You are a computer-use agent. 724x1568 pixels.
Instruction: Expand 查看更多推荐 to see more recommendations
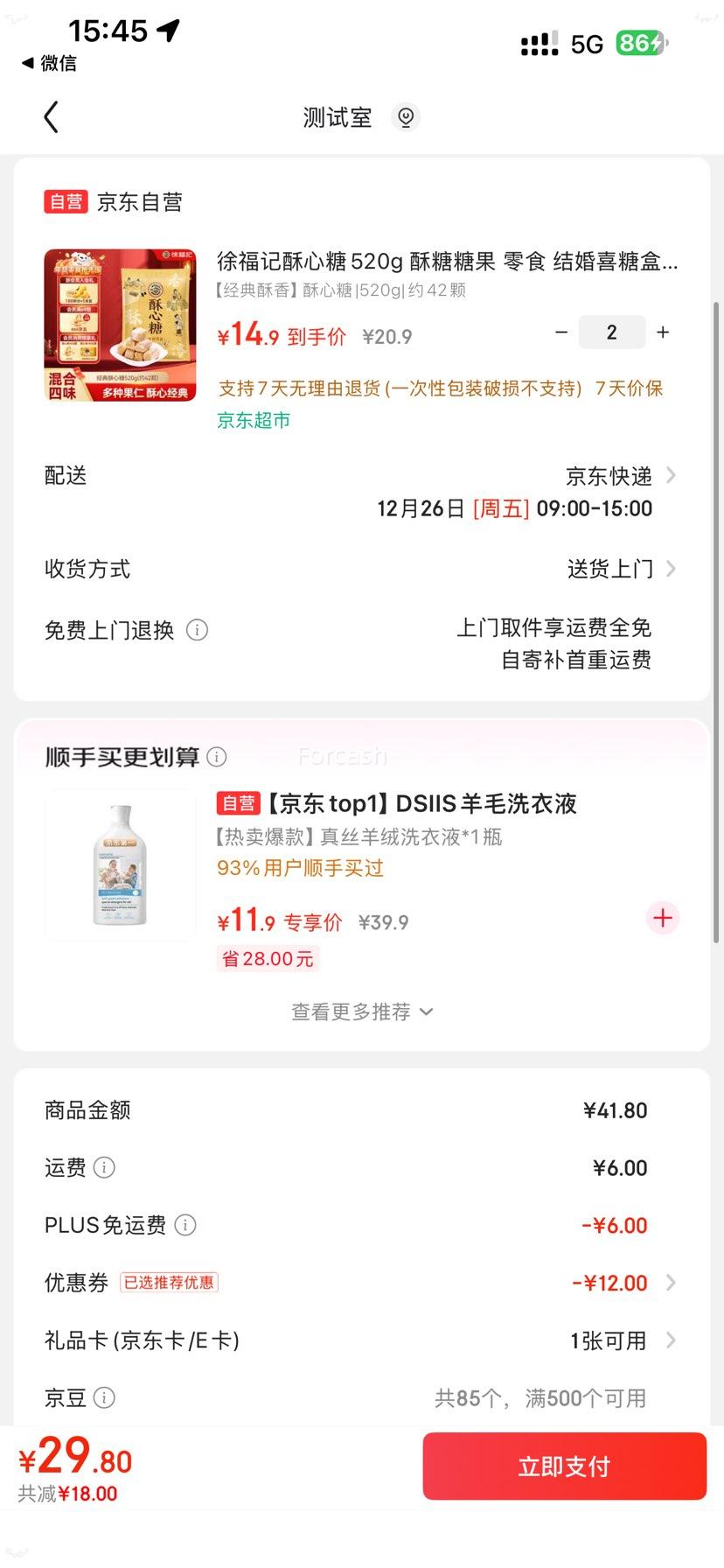(x=361, y=1011)
